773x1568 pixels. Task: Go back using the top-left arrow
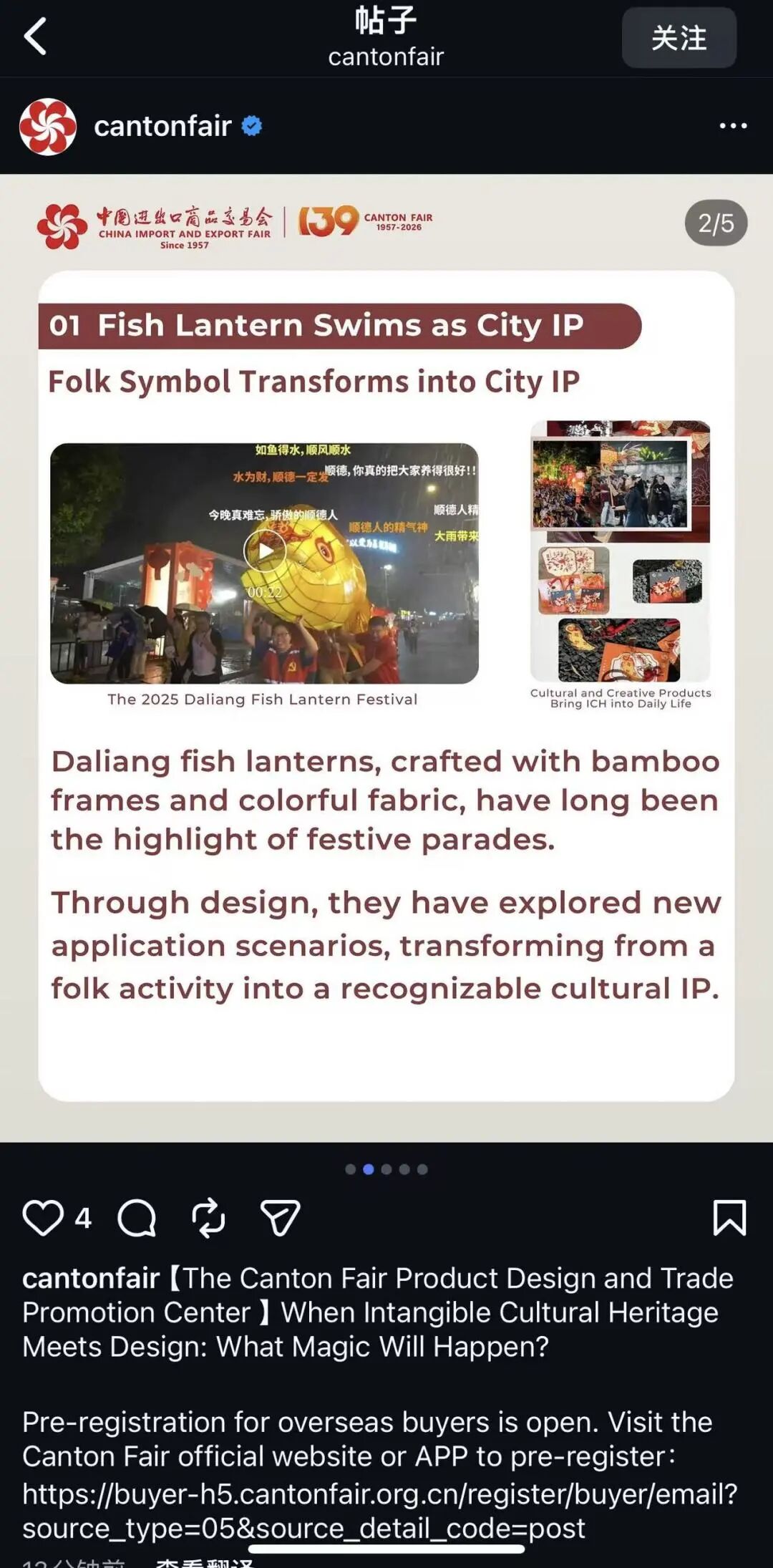pos(36,37)
